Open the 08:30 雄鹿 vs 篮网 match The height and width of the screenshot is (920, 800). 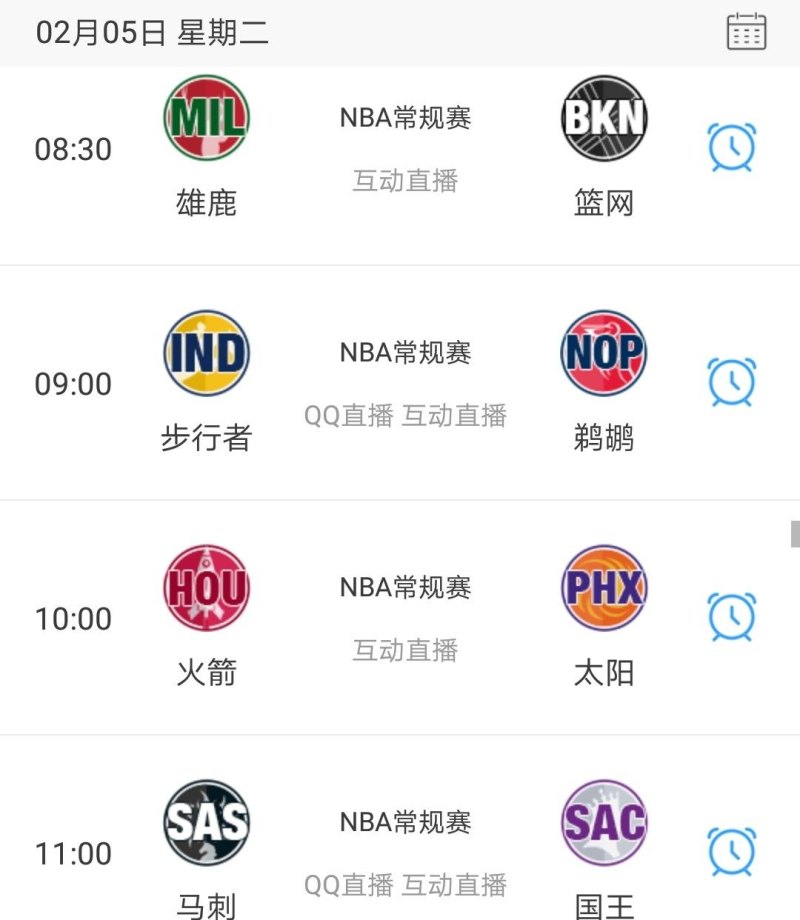pos(405,150)
